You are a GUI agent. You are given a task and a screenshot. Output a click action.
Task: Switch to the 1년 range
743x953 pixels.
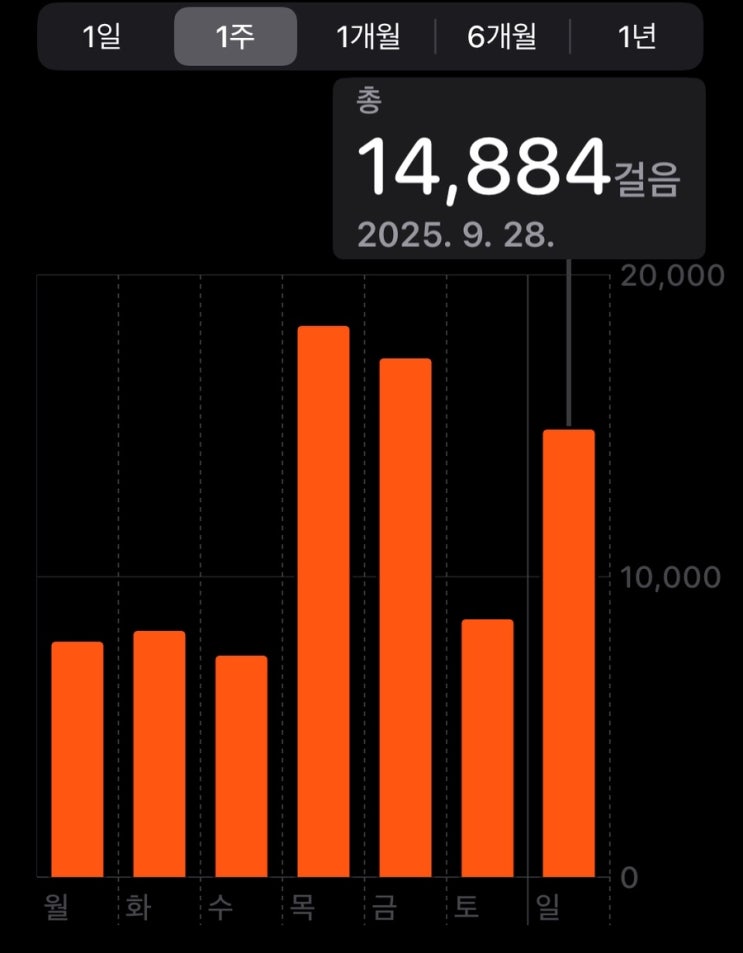(x=636, y=36)
